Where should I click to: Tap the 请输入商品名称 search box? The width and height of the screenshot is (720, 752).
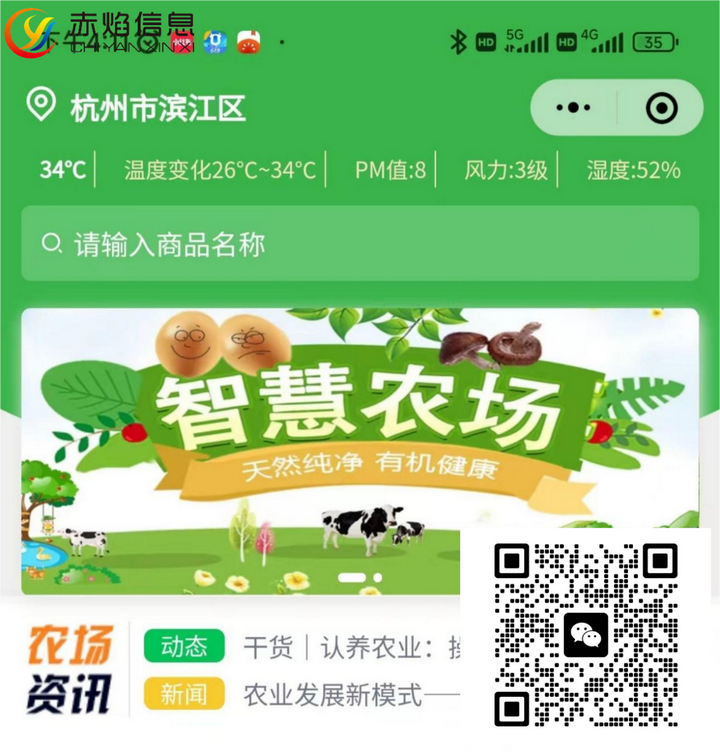click(360, 244)
